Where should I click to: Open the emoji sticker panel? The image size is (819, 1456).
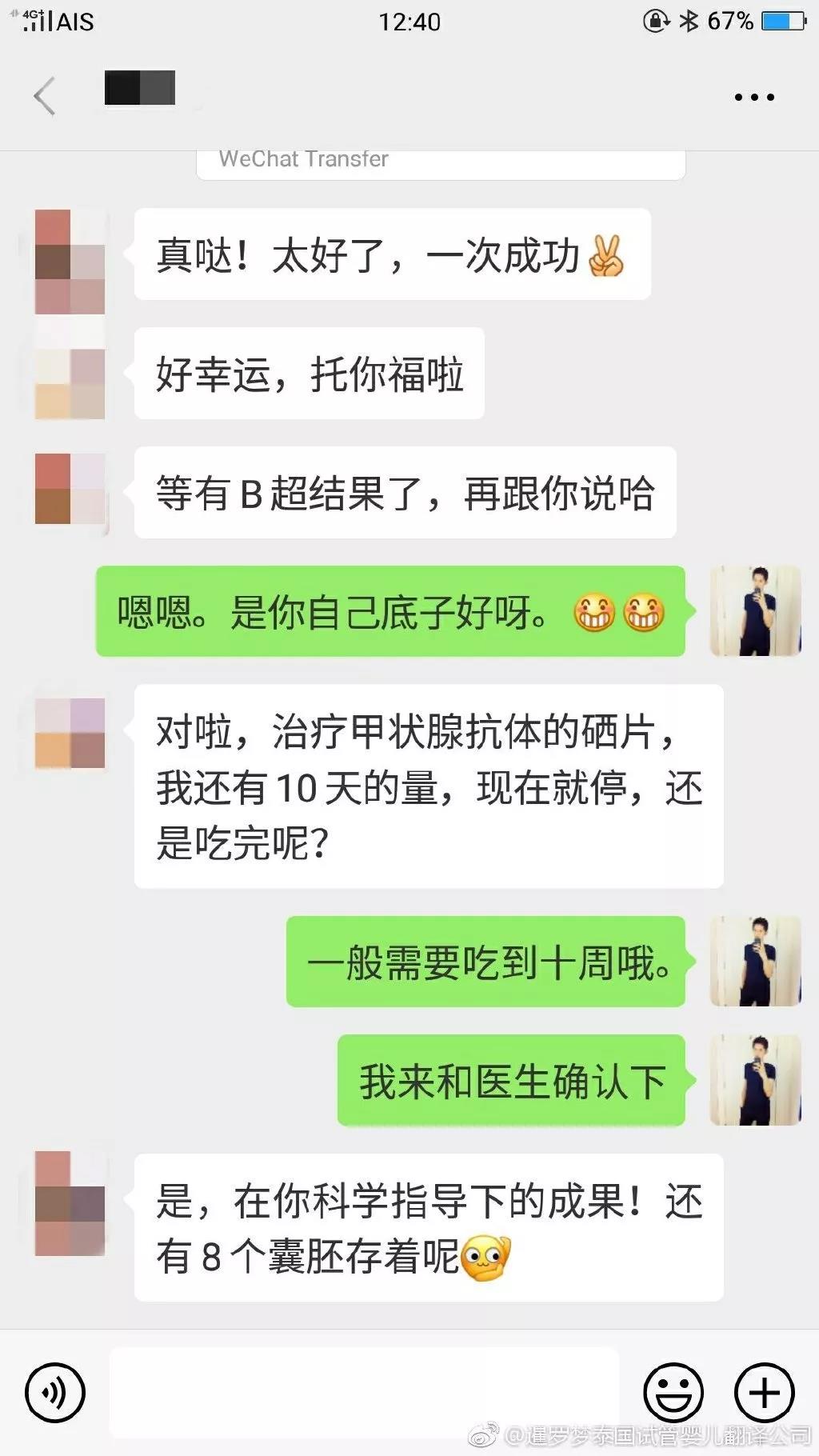673,1393
